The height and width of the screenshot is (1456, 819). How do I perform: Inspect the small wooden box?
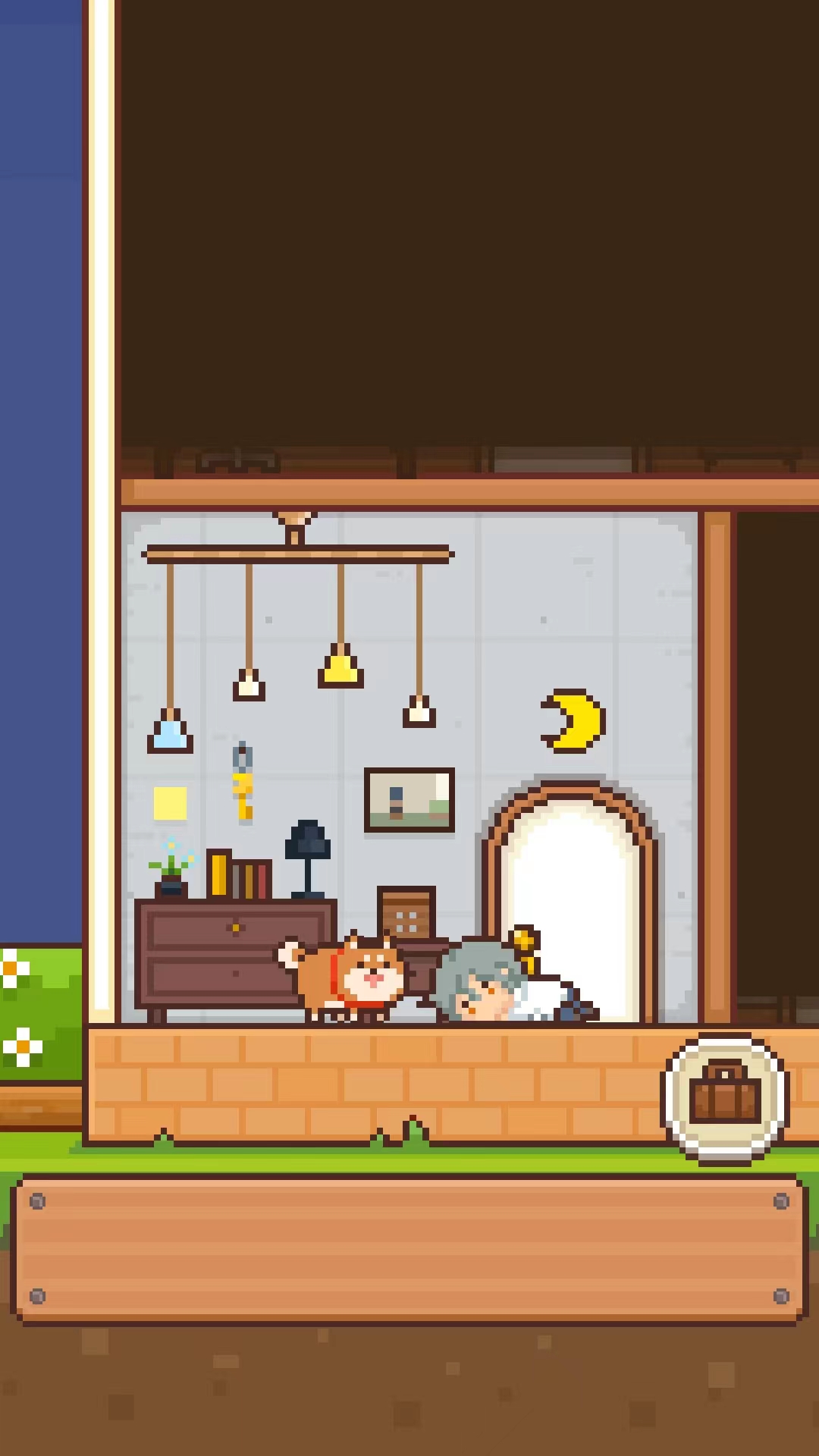406,914
